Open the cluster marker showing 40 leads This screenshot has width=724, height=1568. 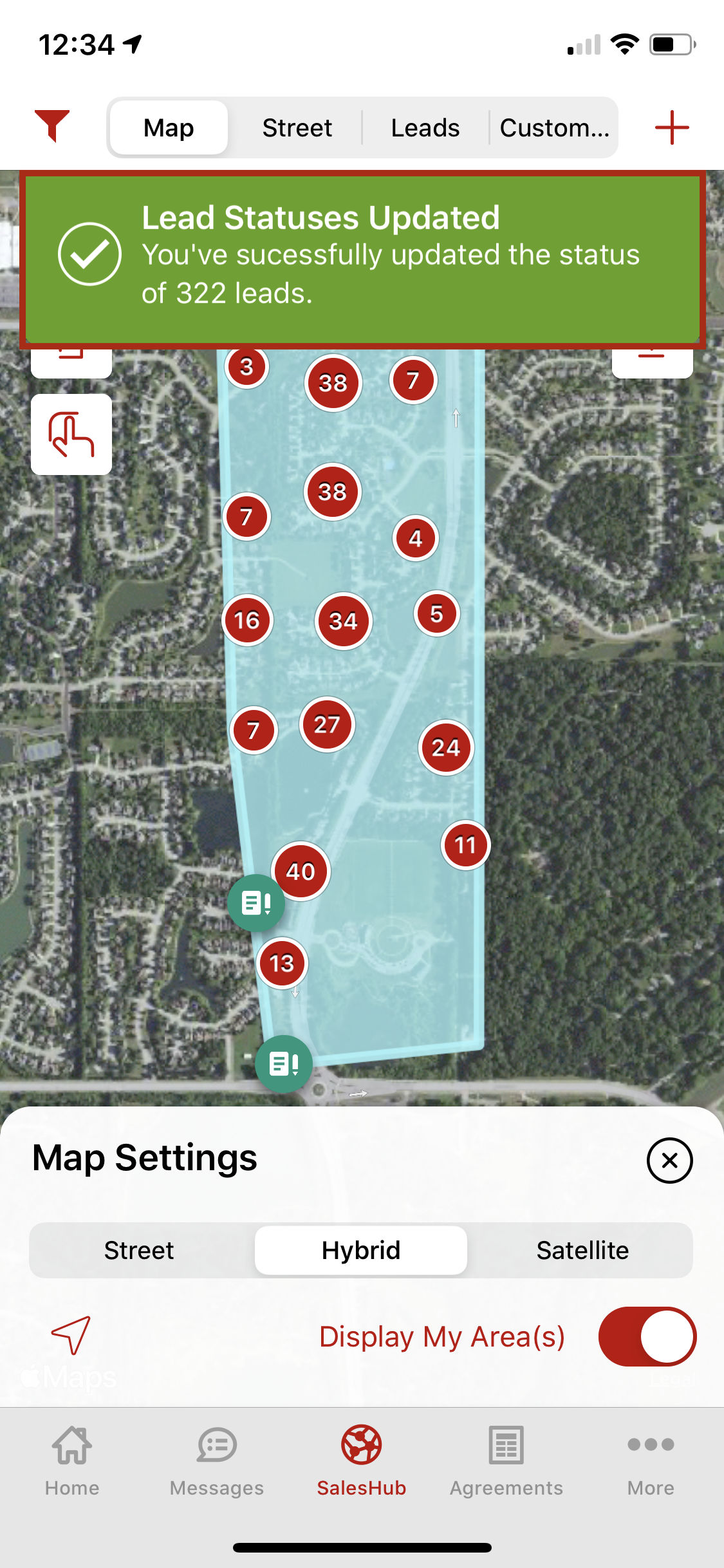coord(301,871)
